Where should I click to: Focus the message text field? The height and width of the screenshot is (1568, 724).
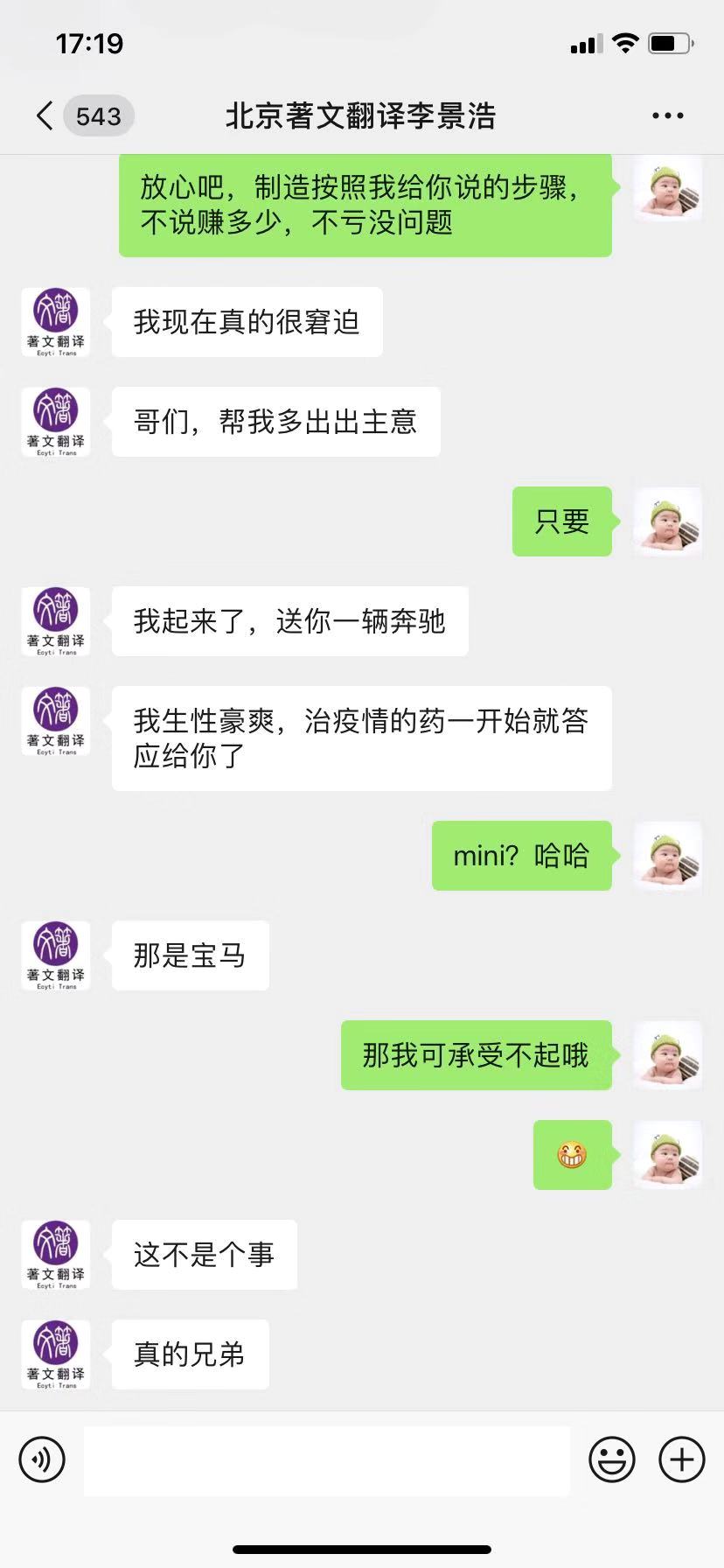pos(326,1459)
